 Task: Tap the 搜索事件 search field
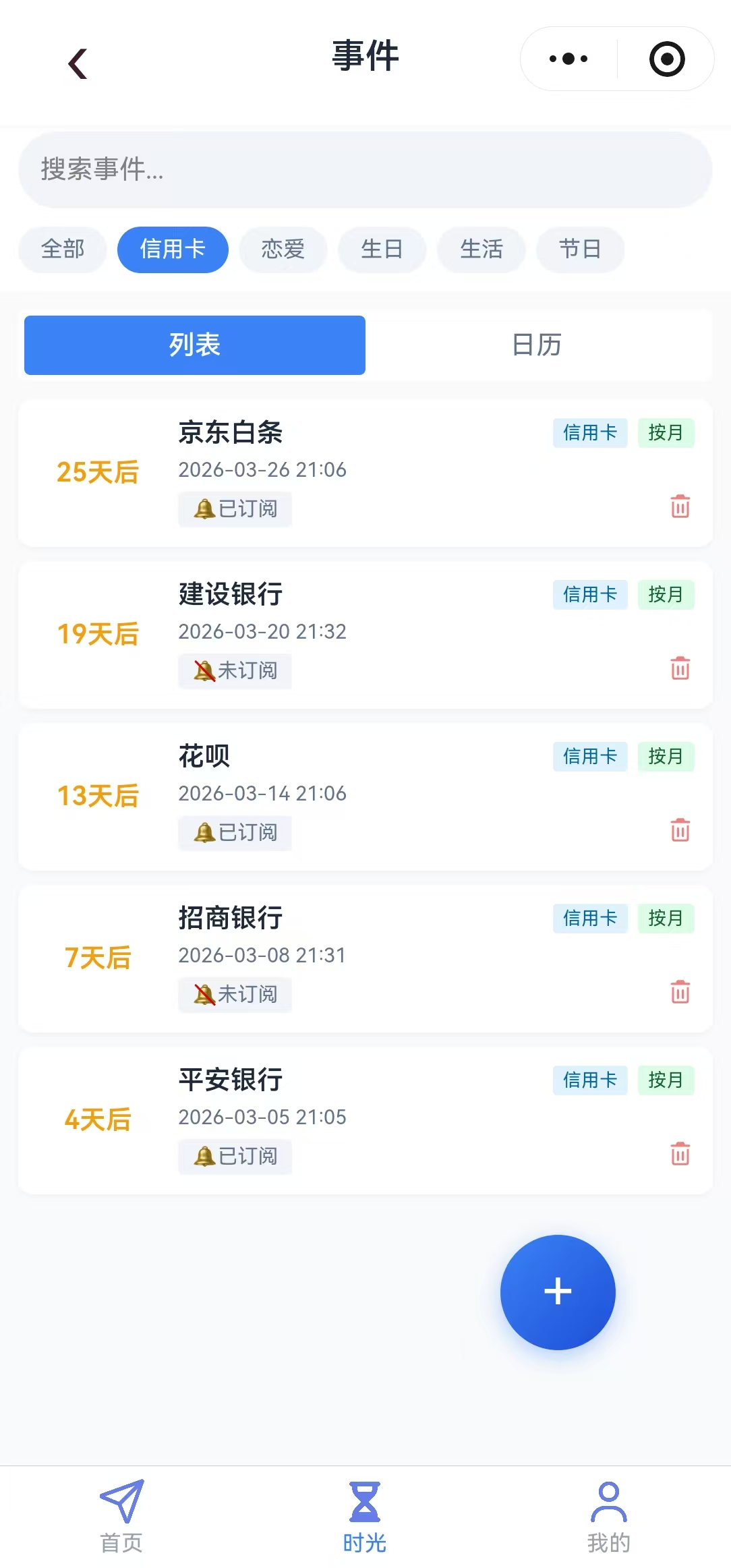tap(365, 170)
